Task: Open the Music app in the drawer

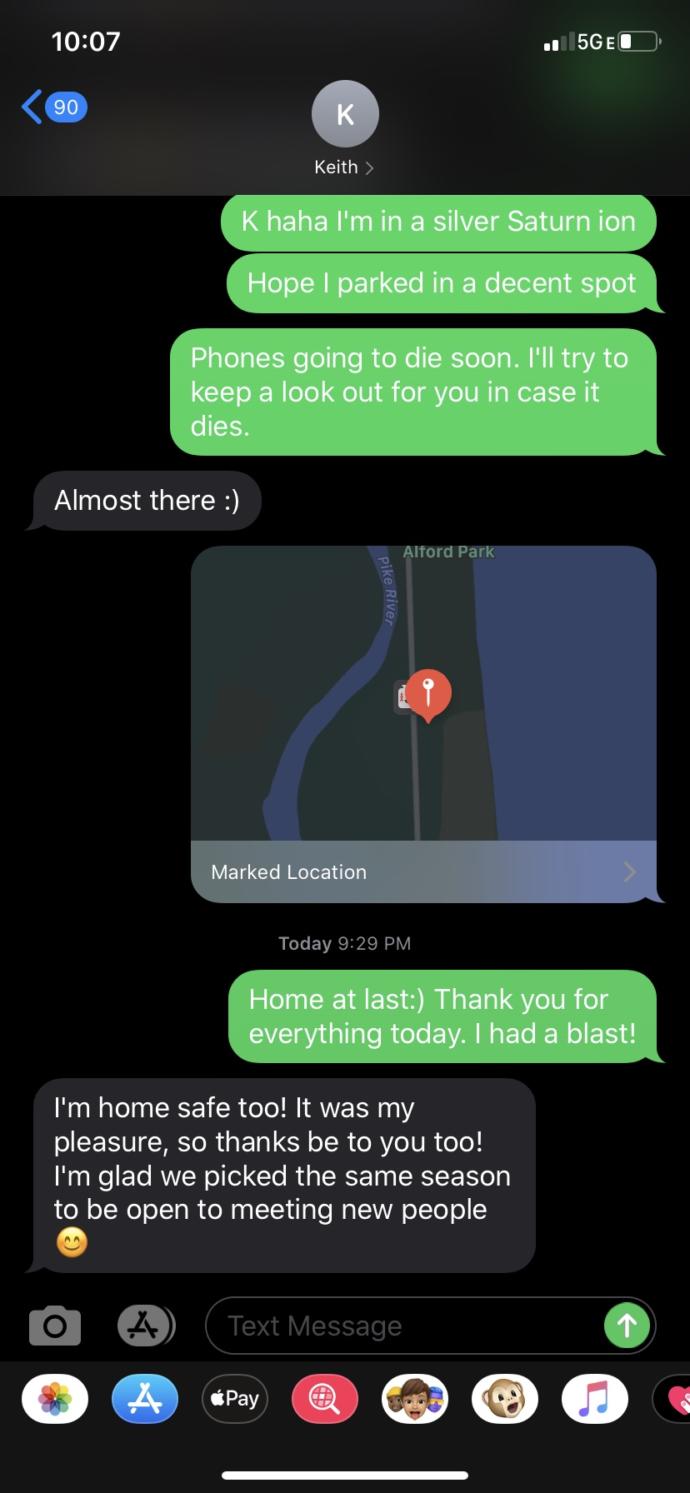Action: coord(595,1398)
